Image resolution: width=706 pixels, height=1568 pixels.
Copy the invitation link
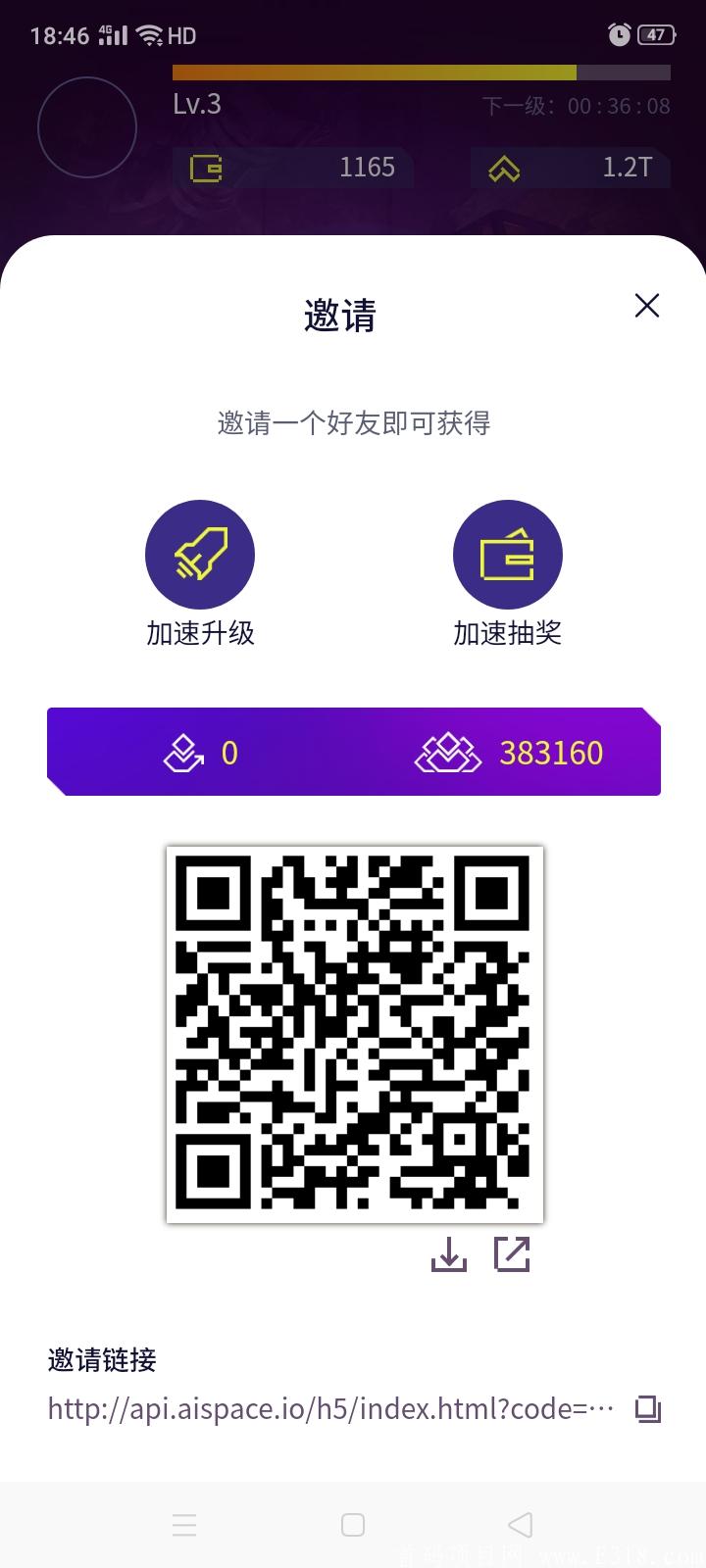647,1409
